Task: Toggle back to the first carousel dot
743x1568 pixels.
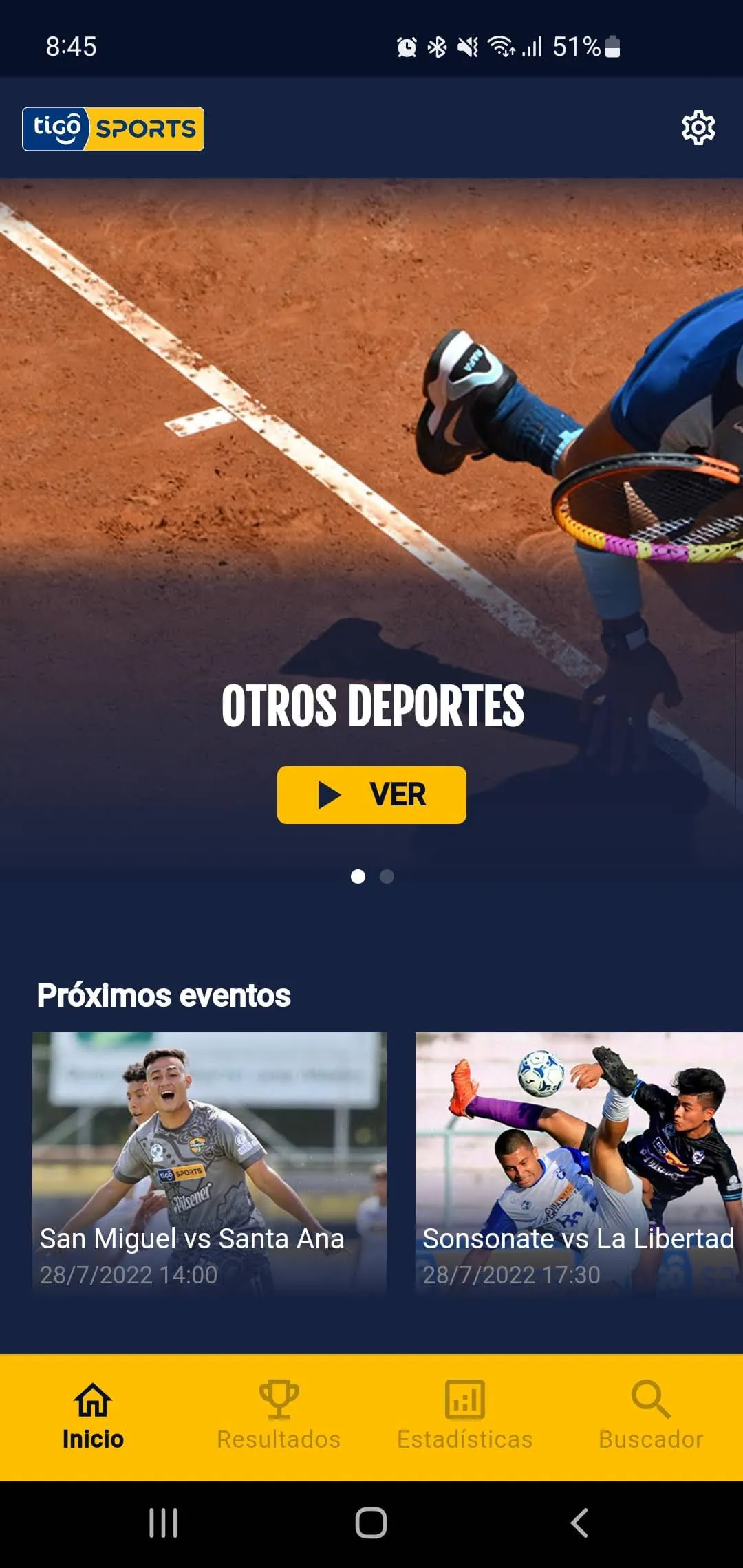Action: [x=358, y=876]
